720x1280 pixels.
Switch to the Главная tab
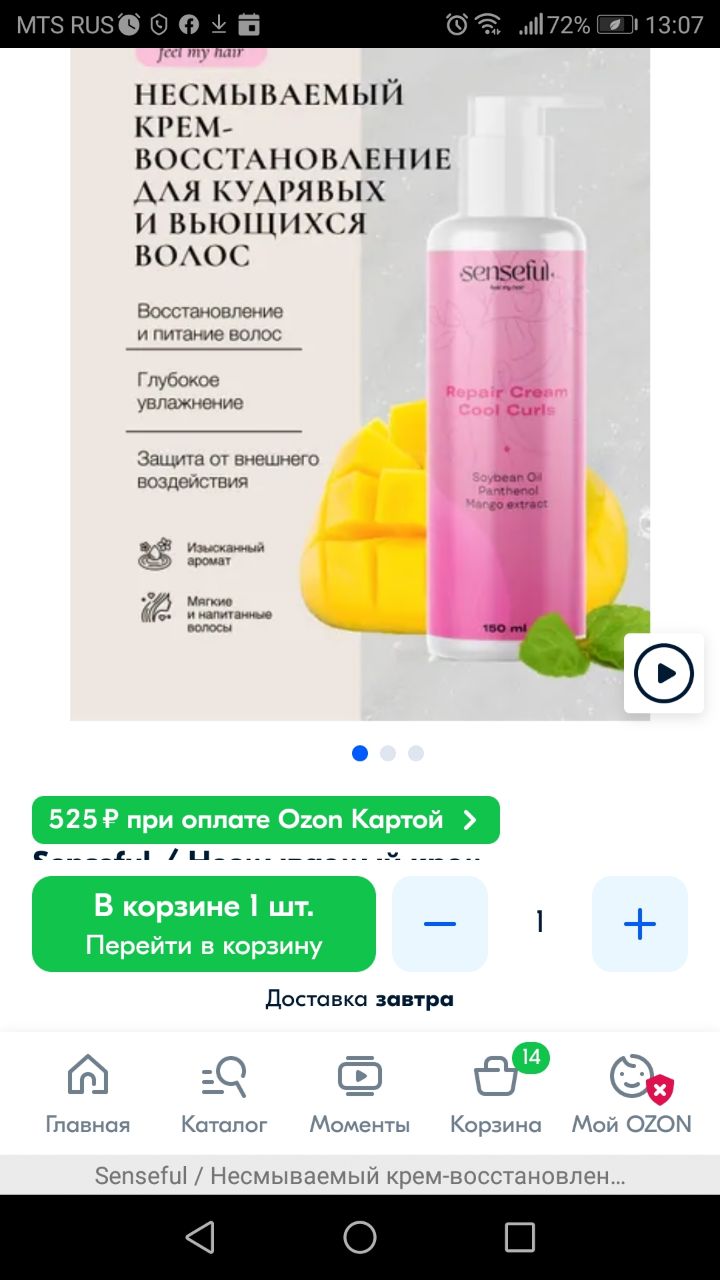(x=88, y=1094)
